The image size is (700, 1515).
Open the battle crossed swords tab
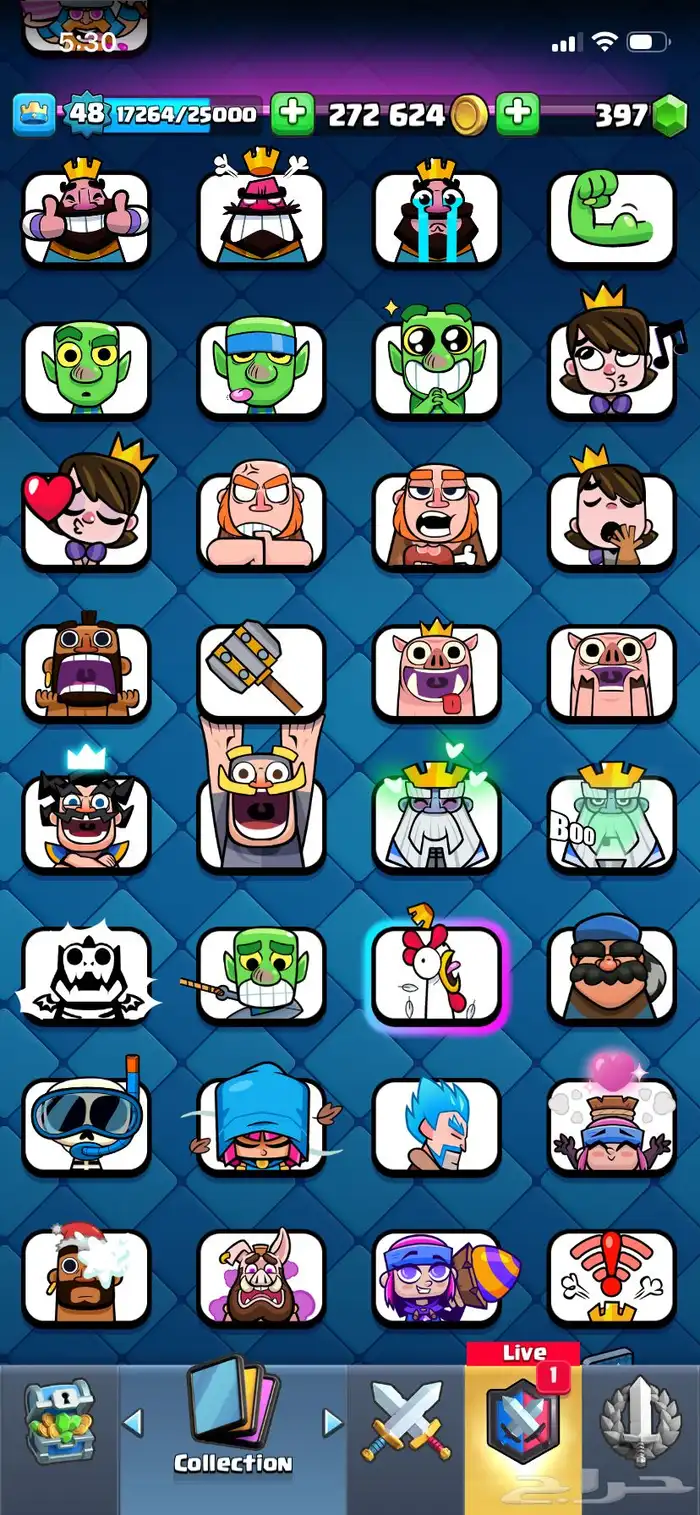point(407,1425)
